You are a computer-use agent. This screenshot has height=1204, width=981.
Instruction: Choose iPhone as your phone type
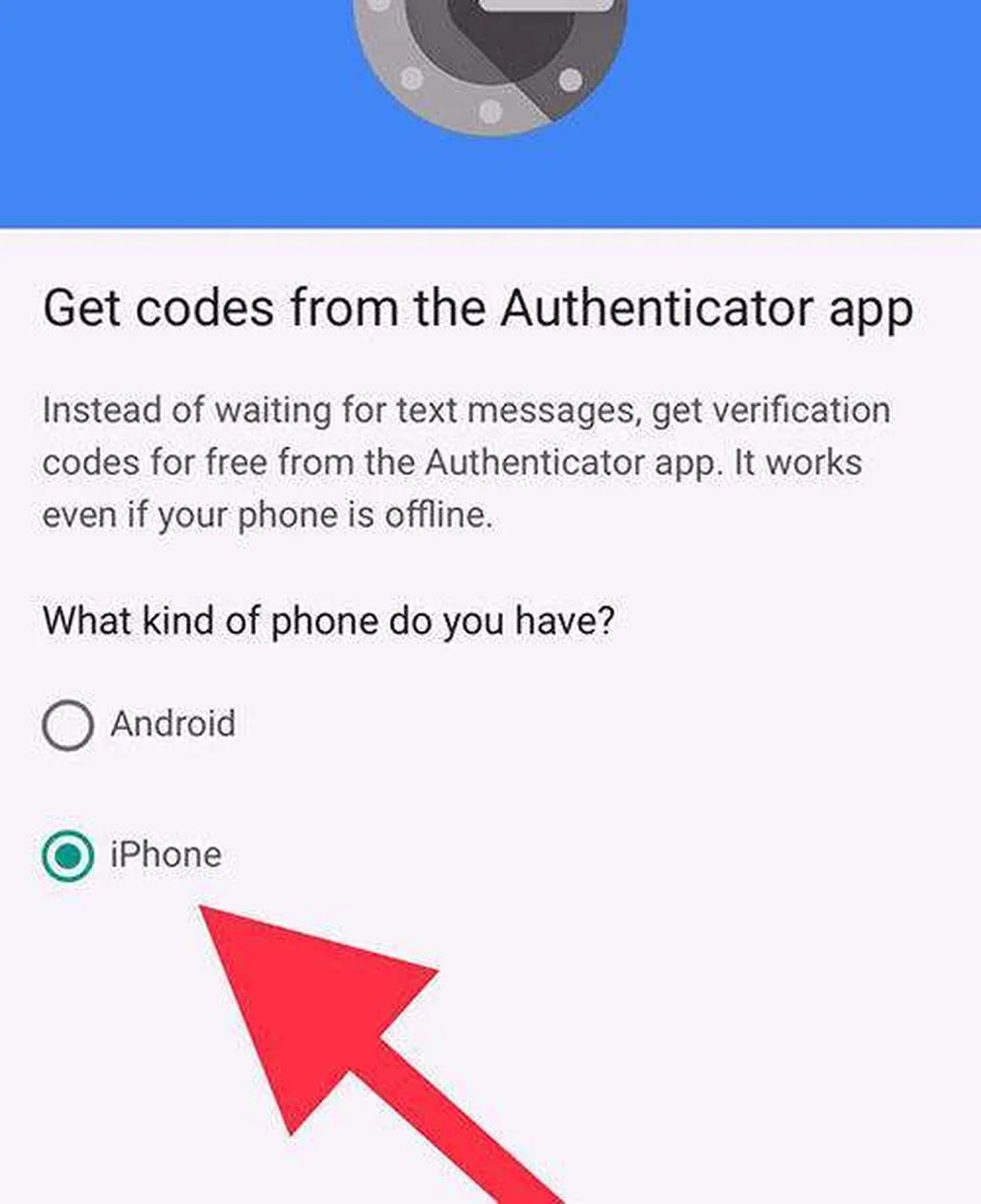point(68,855)
